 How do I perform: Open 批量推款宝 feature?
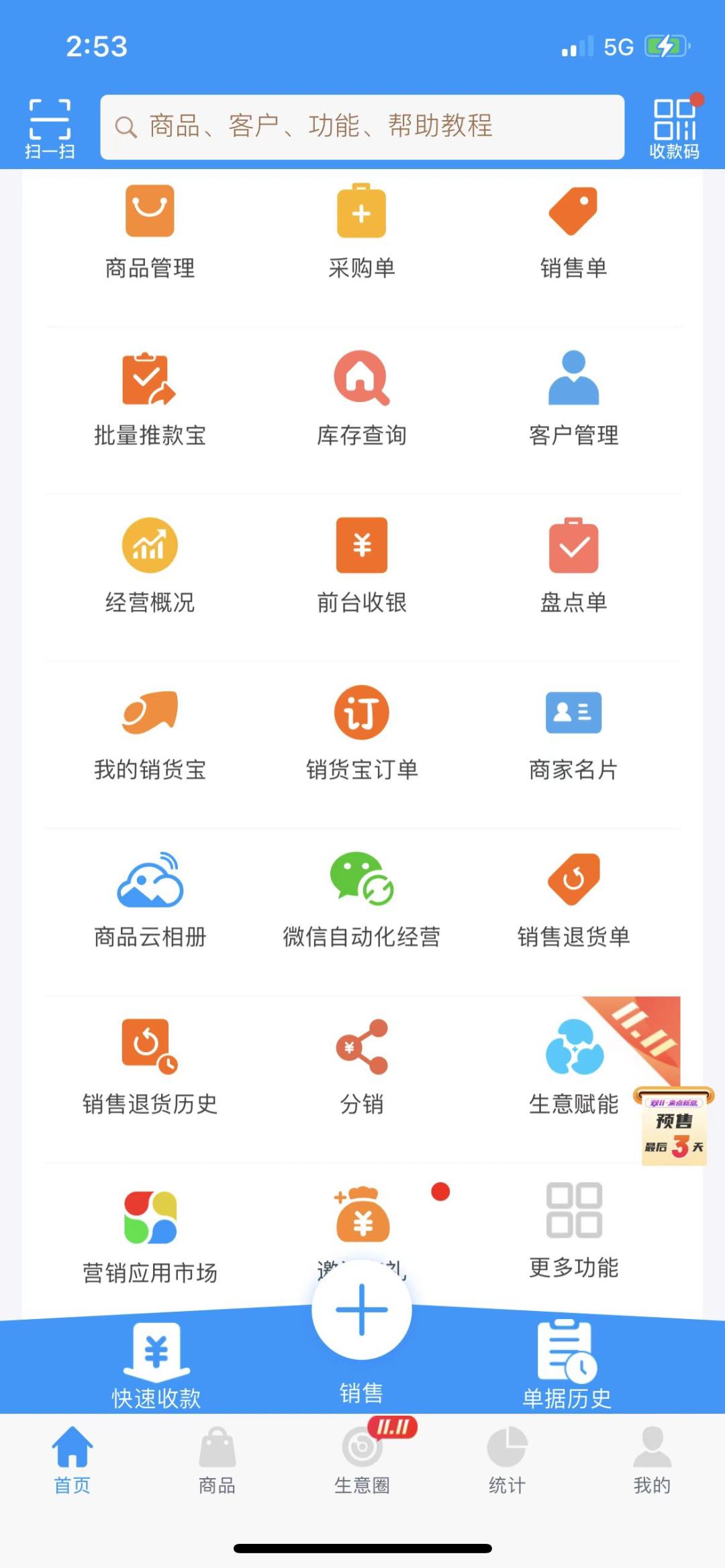click(150, 396)
